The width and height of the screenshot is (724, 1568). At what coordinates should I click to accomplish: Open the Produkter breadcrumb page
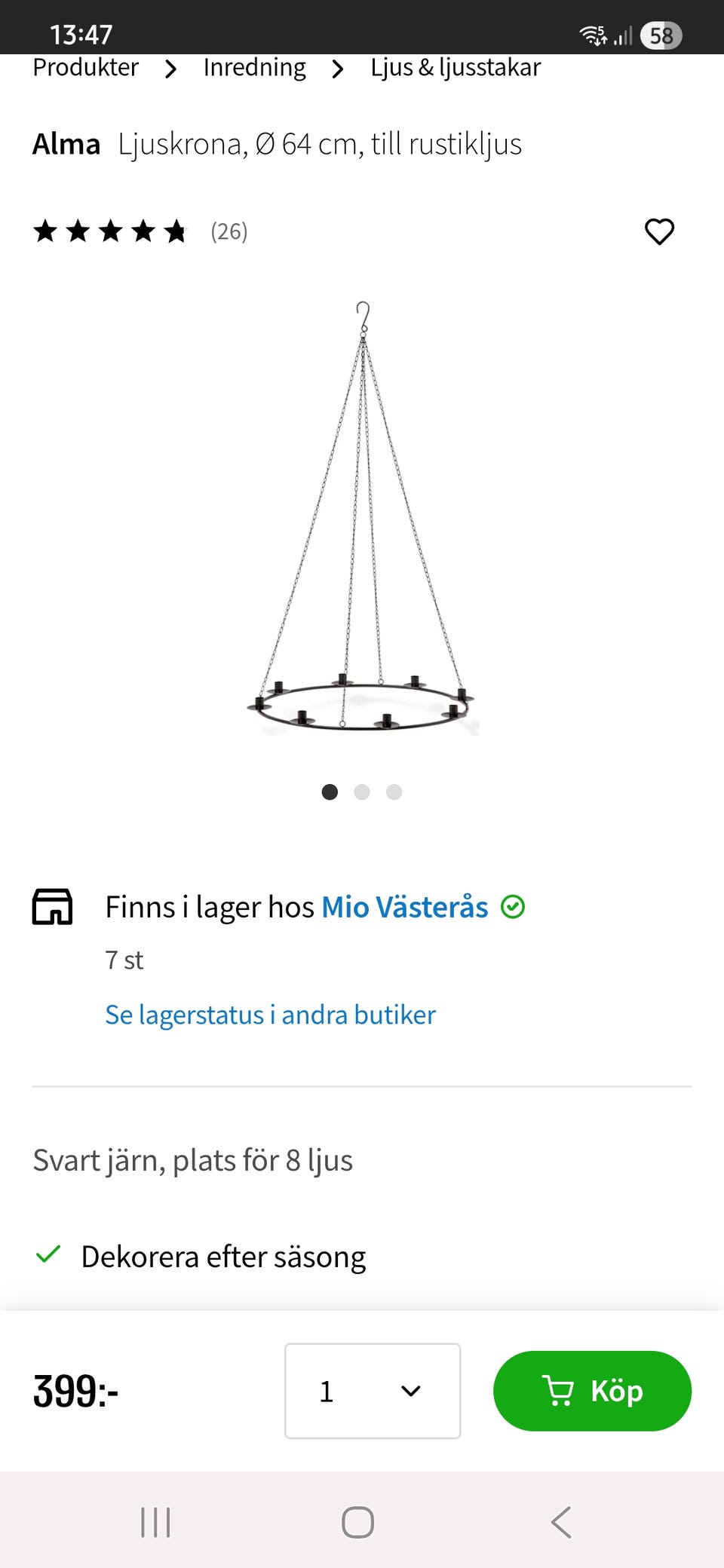pyautogui.click(x=85, y=69)
